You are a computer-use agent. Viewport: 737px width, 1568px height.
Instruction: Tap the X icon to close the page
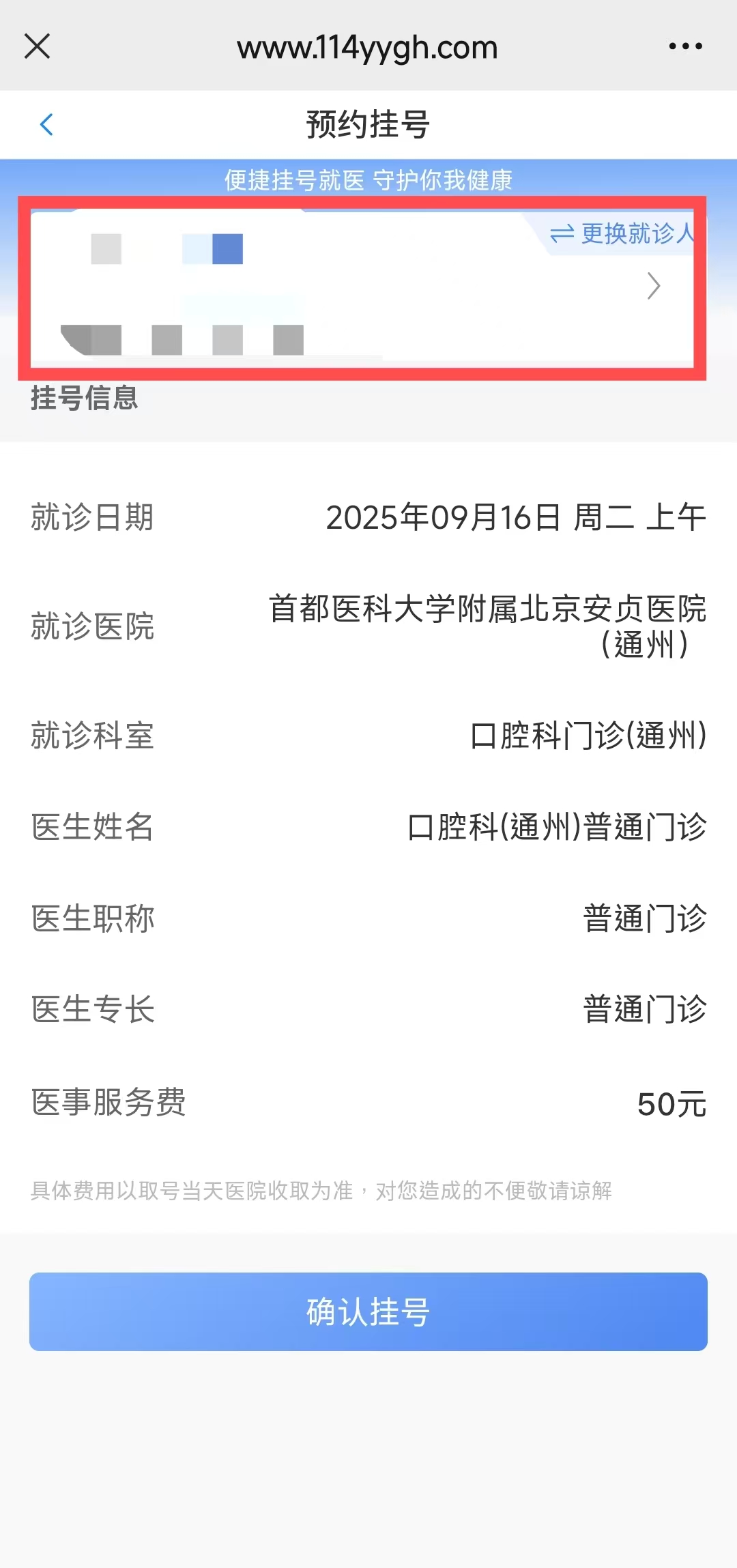pos(38,46)
